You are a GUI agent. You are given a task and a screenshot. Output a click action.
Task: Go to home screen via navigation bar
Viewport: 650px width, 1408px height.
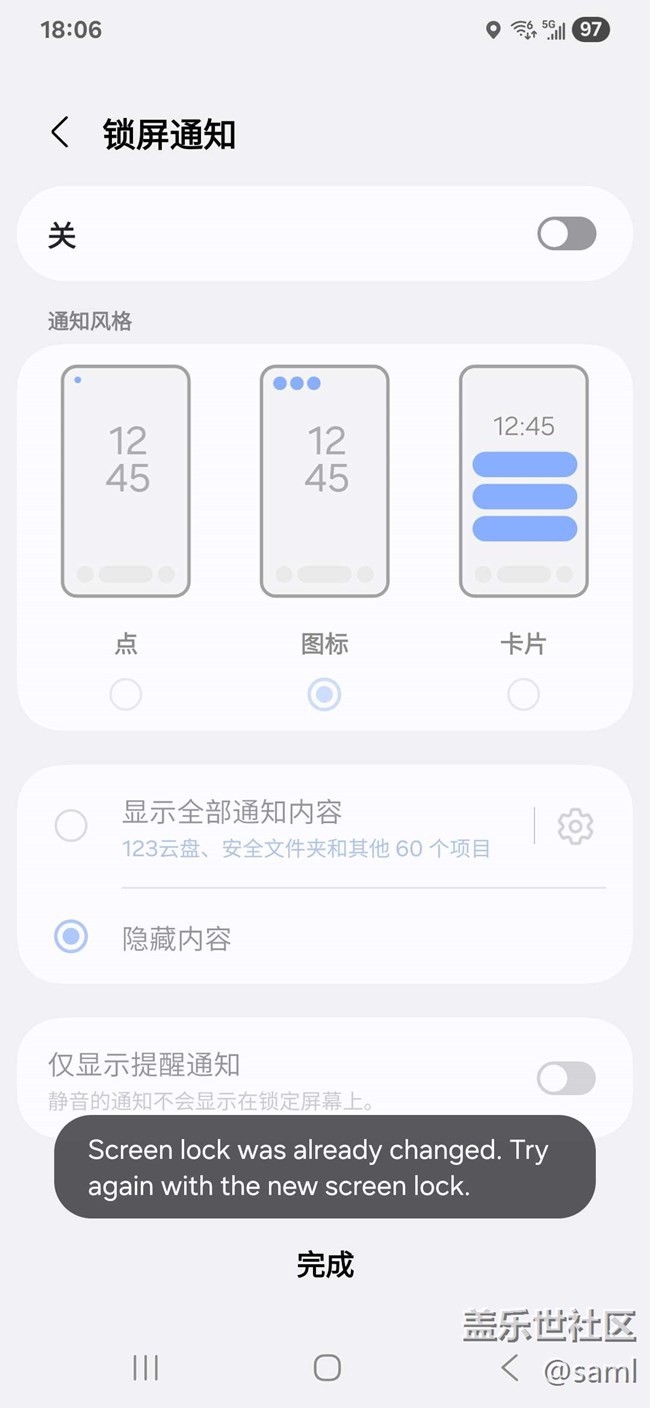(x=327, y=1368)
